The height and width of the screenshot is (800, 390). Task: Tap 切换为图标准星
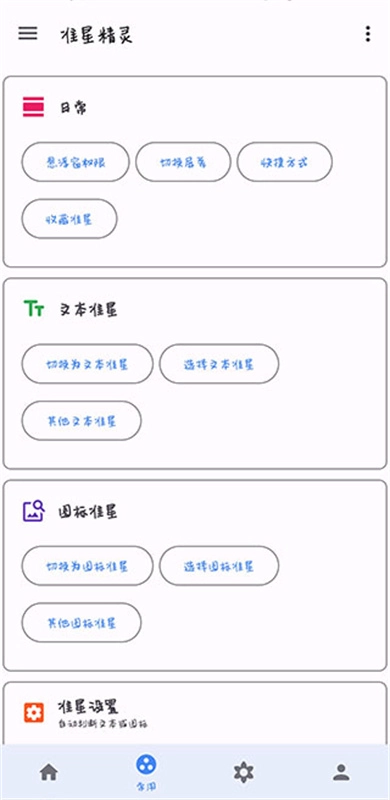(87, 566)
